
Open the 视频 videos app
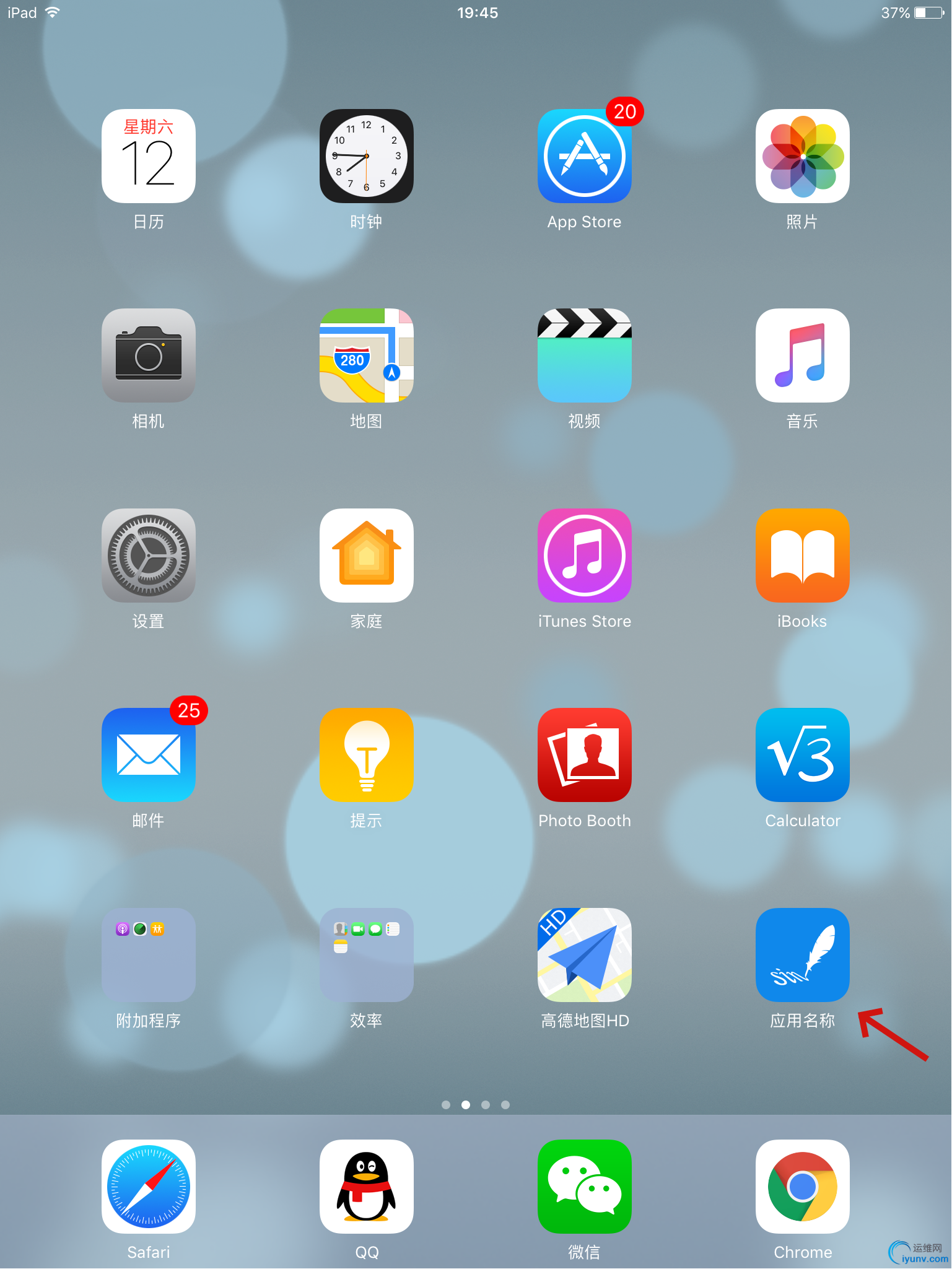(584, 355)
